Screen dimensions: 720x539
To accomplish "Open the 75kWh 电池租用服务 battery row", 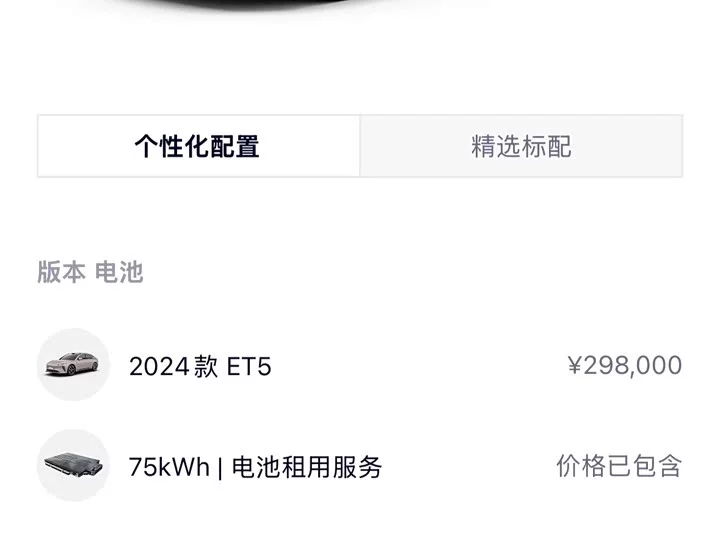I will tap(360, 466).
